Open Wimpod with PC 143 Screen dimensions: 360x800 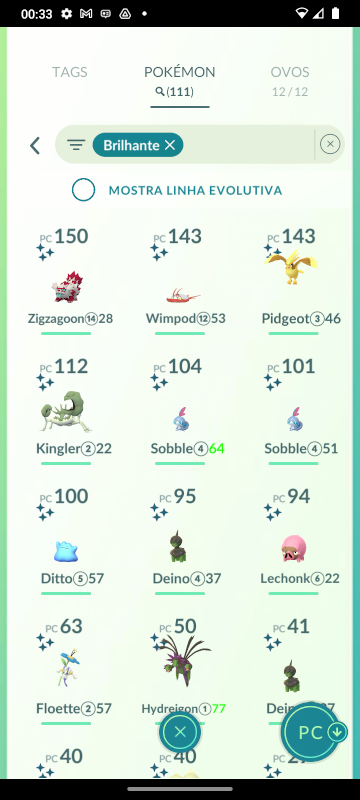(180, 281)
